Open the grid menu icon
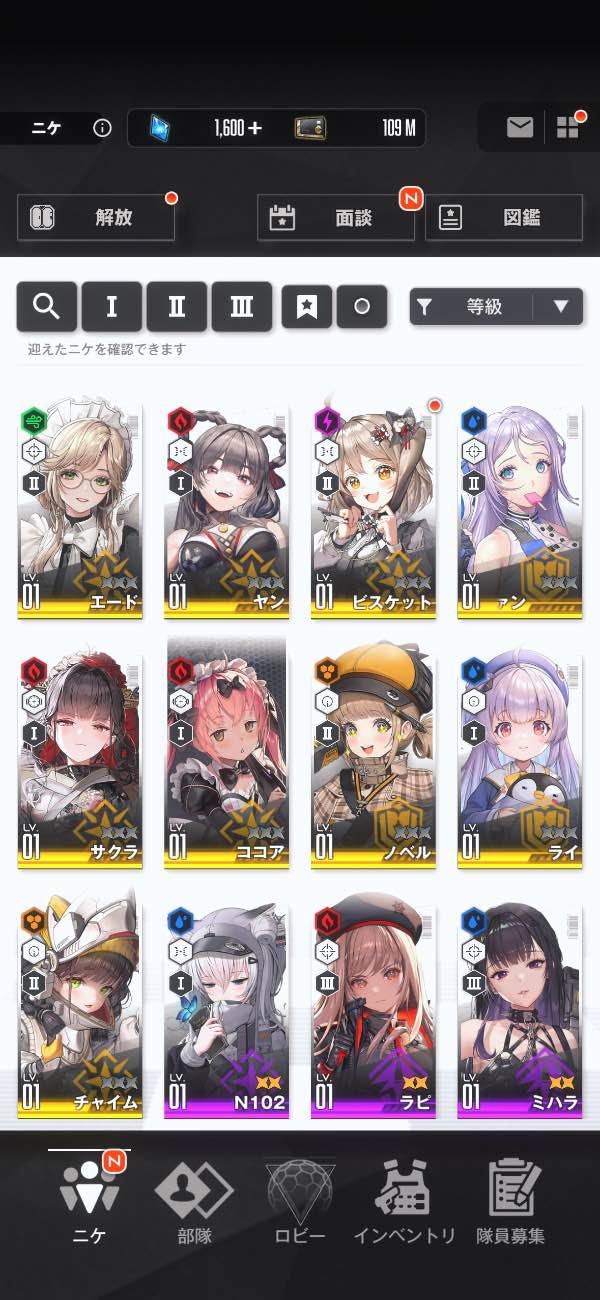 (x=568, y=127)
